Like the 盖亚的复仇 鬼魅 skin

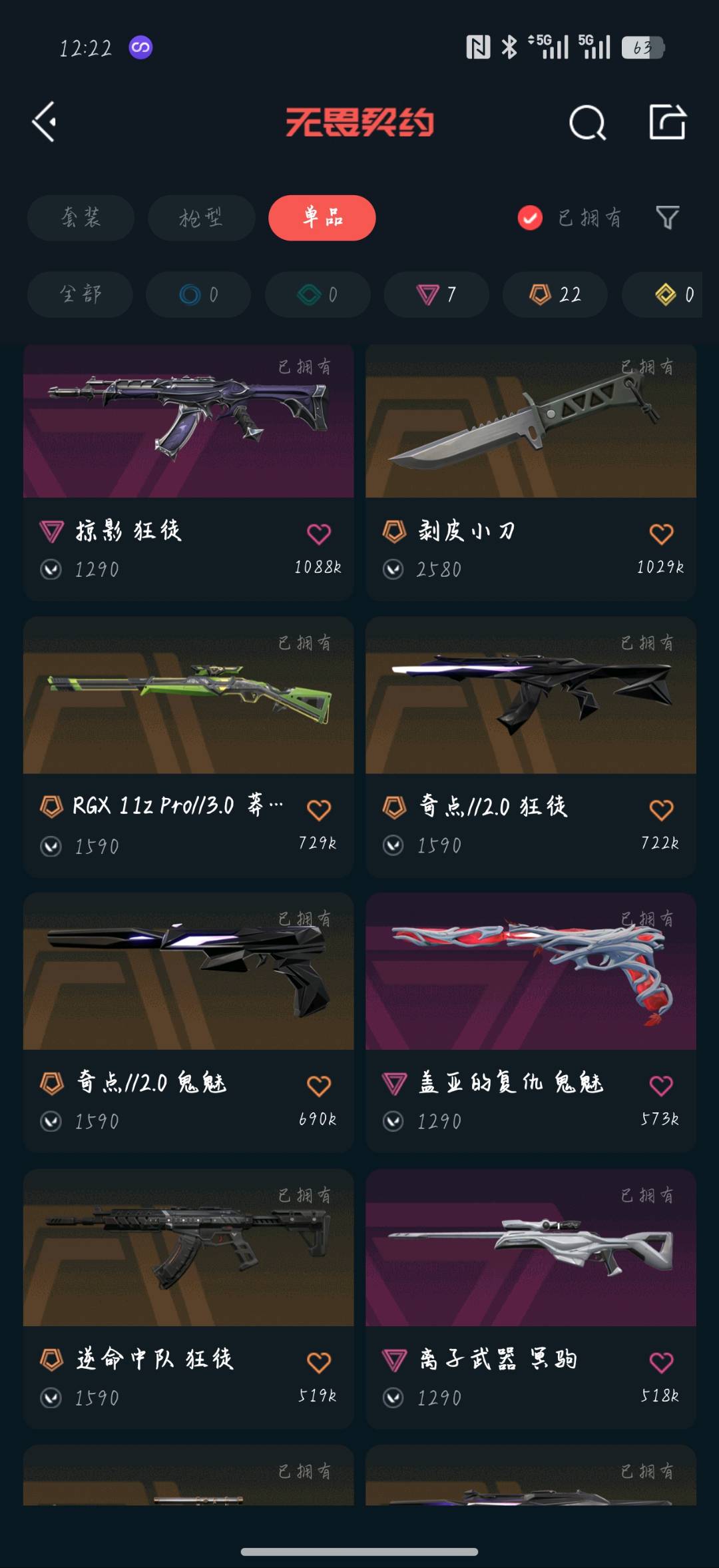pos(661,1086)
